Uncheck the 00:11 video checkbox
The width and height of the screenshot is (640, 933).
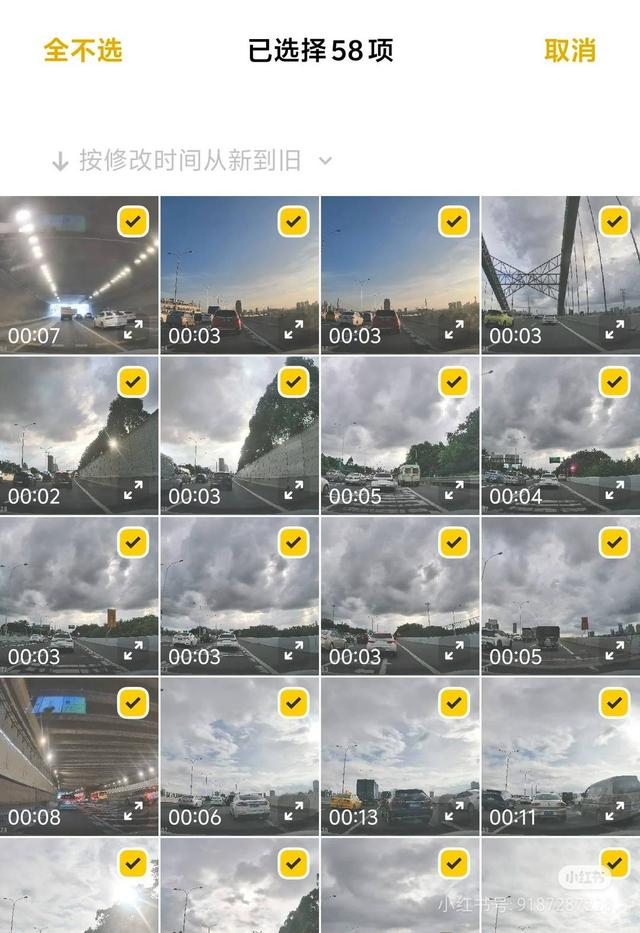[x=614, y=702]
